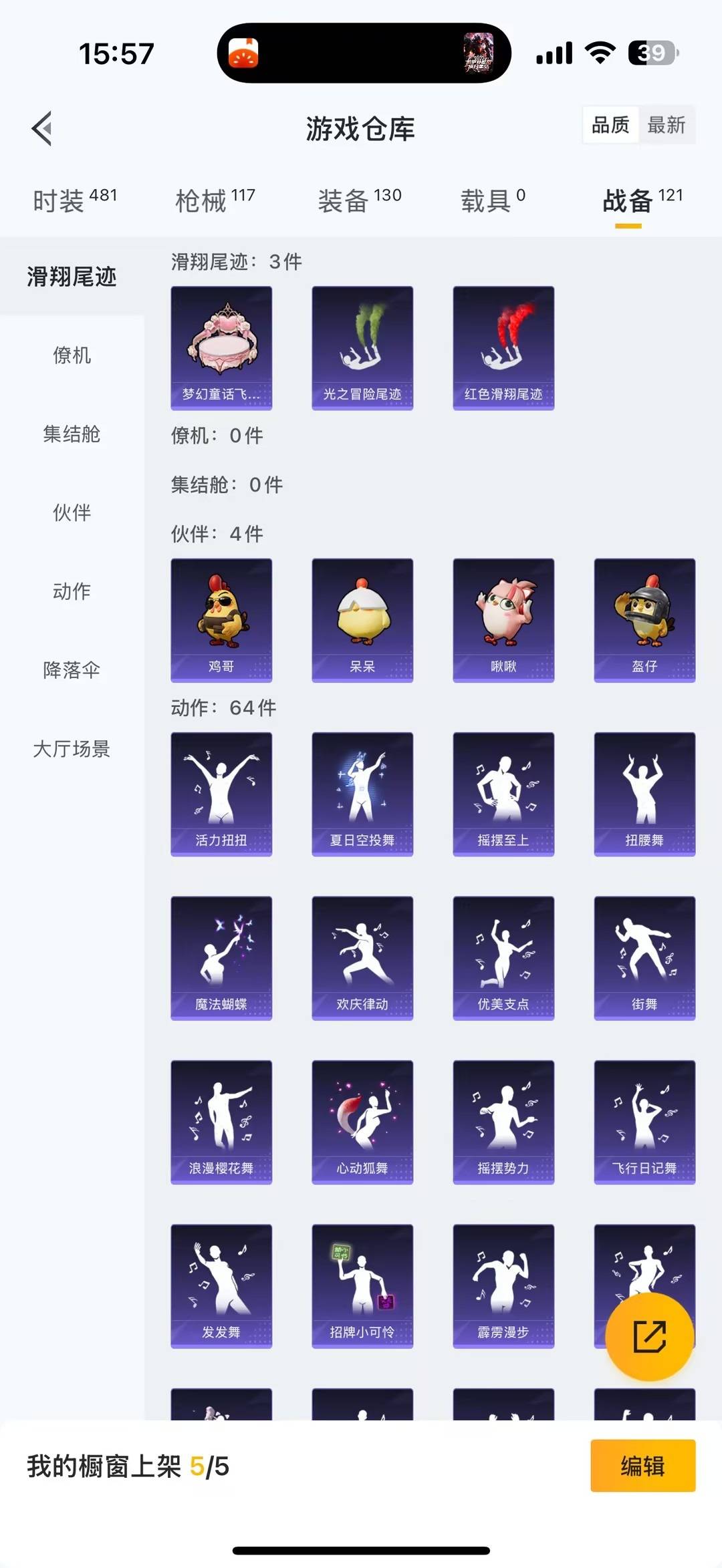Select 僚机 in the side menu
This screenshot has width=722, height=1568.
point(72,355)
